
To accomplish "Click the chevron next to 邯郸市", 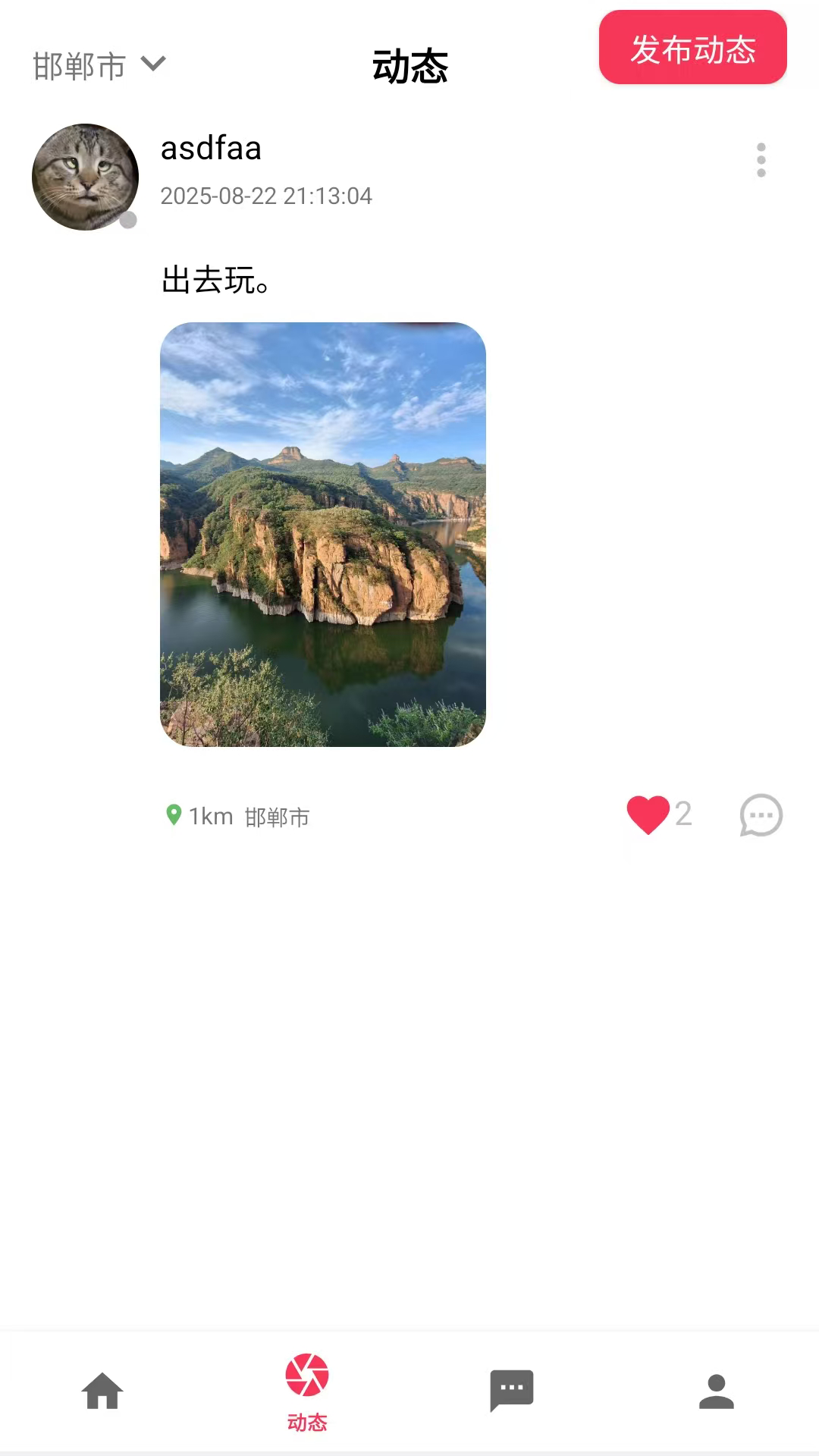I will pos(152,65).
